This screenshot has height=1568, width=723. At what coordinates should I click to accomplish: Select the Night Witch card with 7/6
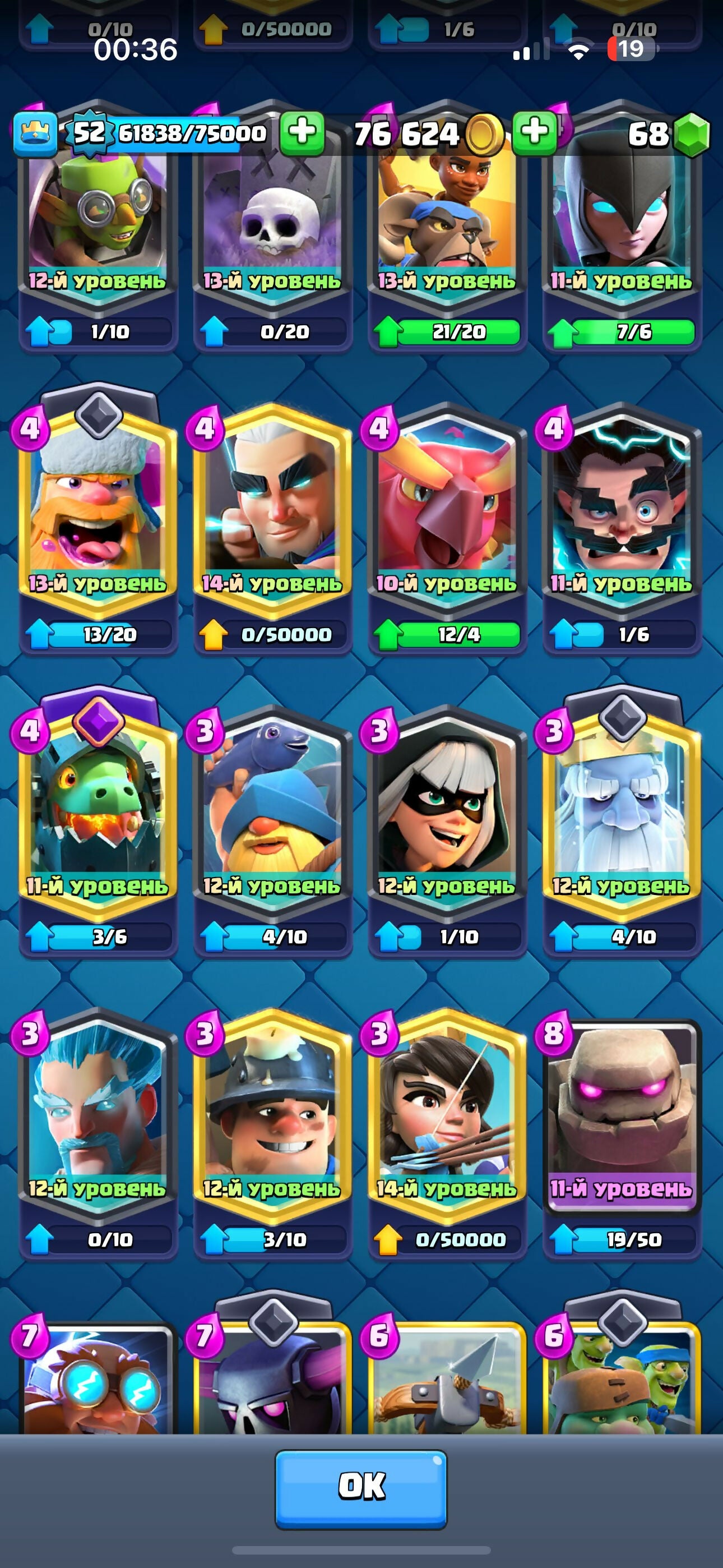622,231
